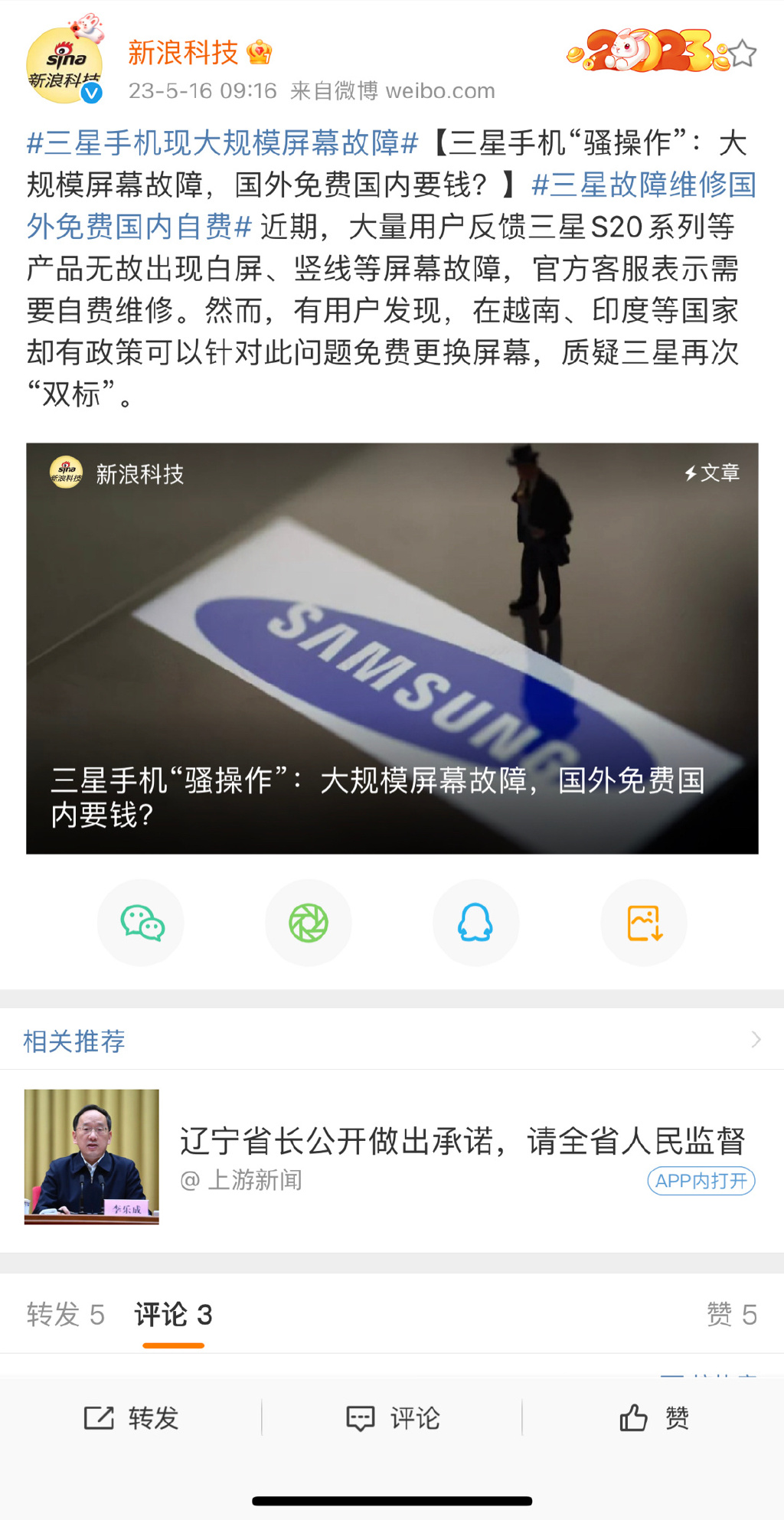Share post to WeChat

coord(142,923)
